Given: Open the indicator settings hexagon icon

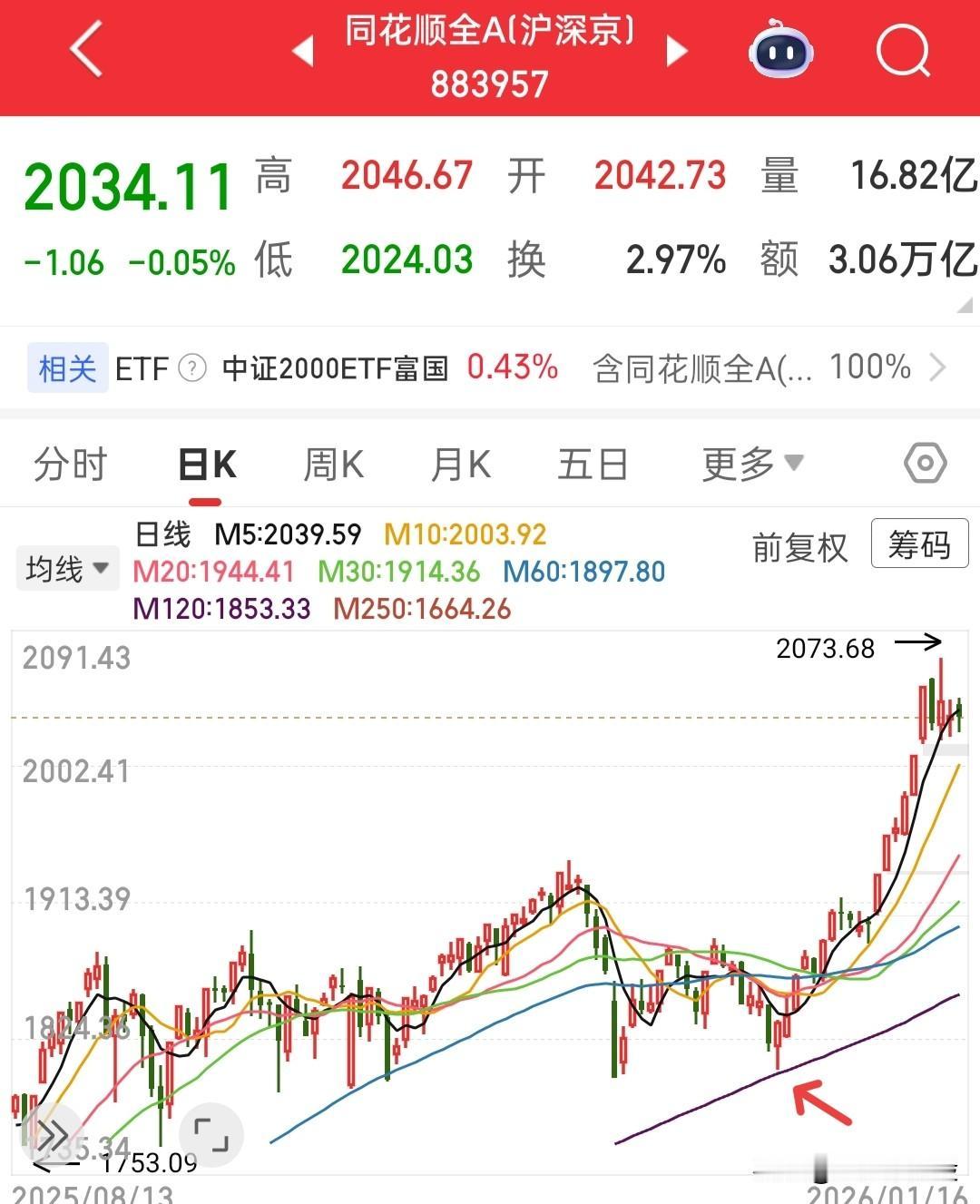Looking at the screenshot, I should (x=925, y=463).
